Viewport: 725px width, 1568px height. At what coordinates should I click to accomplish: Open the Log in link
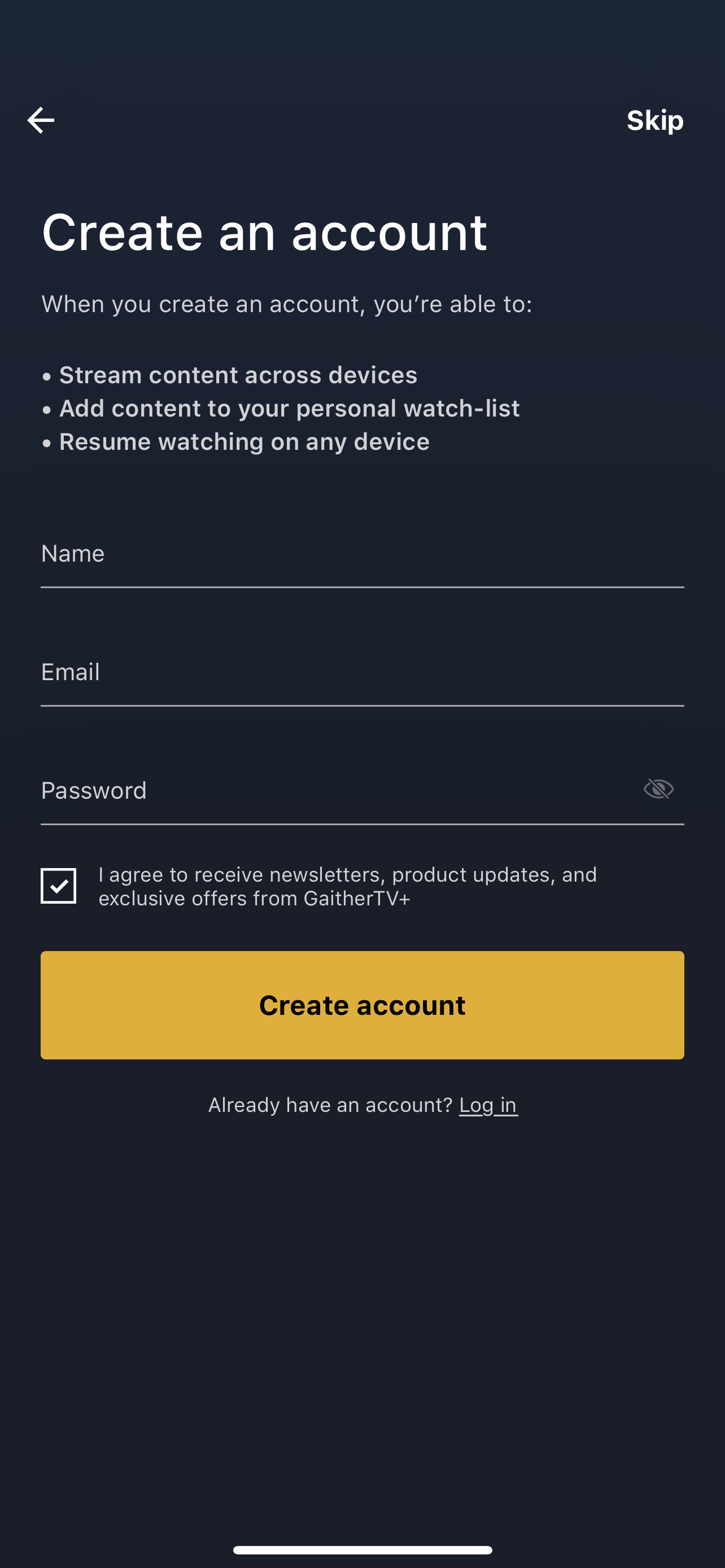tap(488, 1105)
